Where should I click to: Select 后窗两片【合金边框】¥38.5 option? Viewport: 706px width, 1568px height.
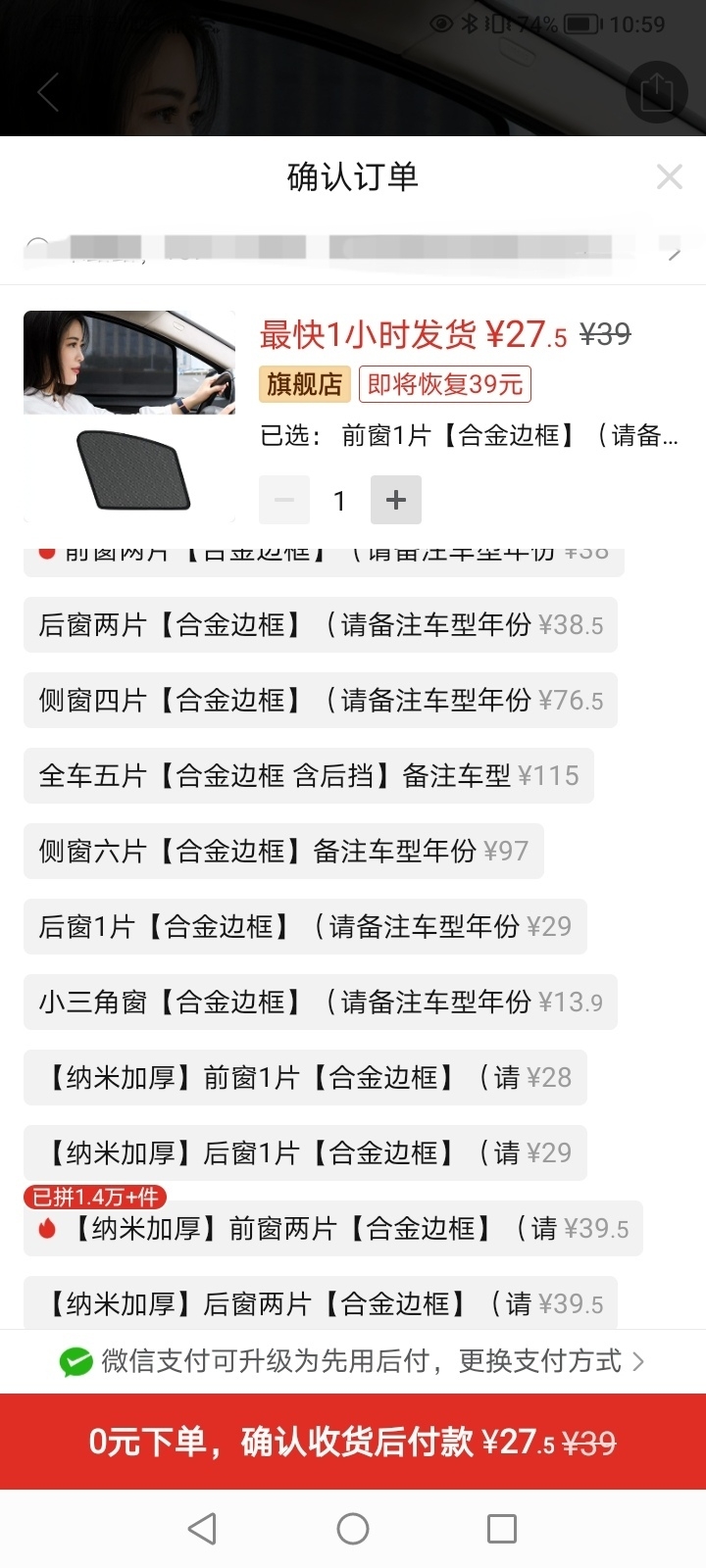(321, 624)
